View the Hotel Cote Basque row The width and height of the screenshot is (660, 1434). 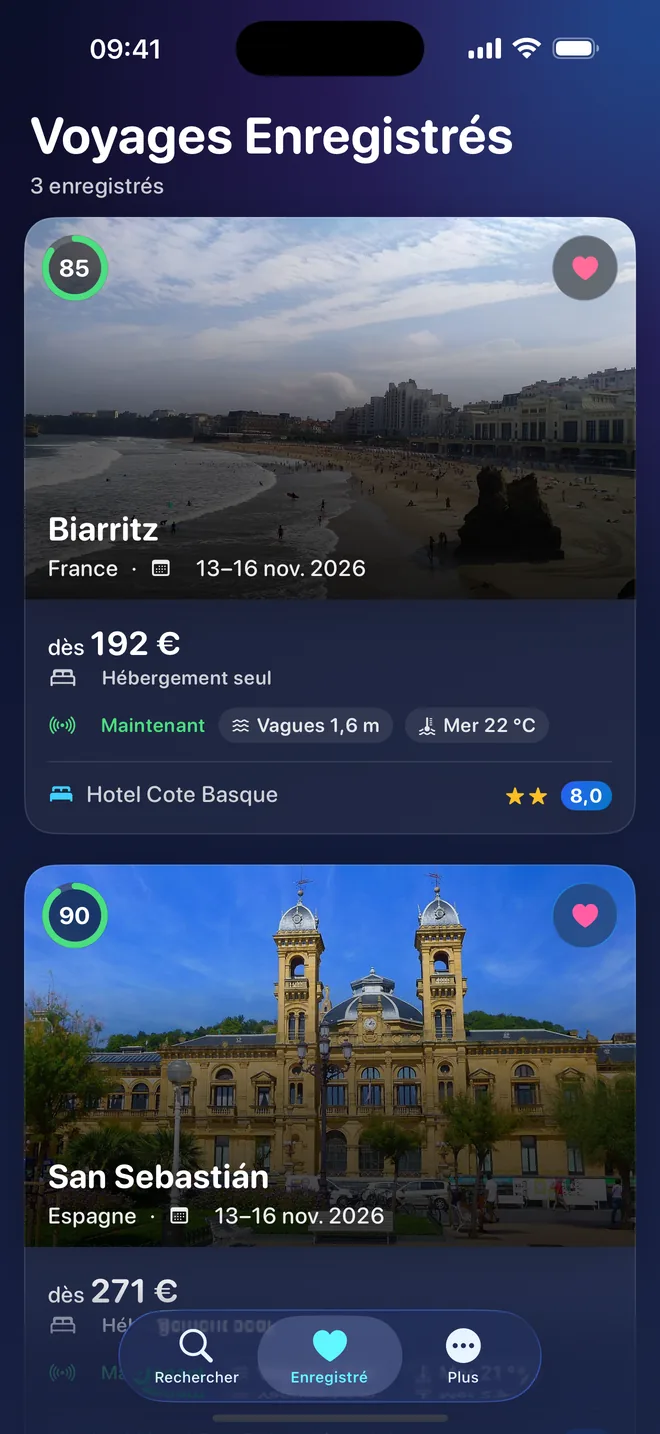330,796
